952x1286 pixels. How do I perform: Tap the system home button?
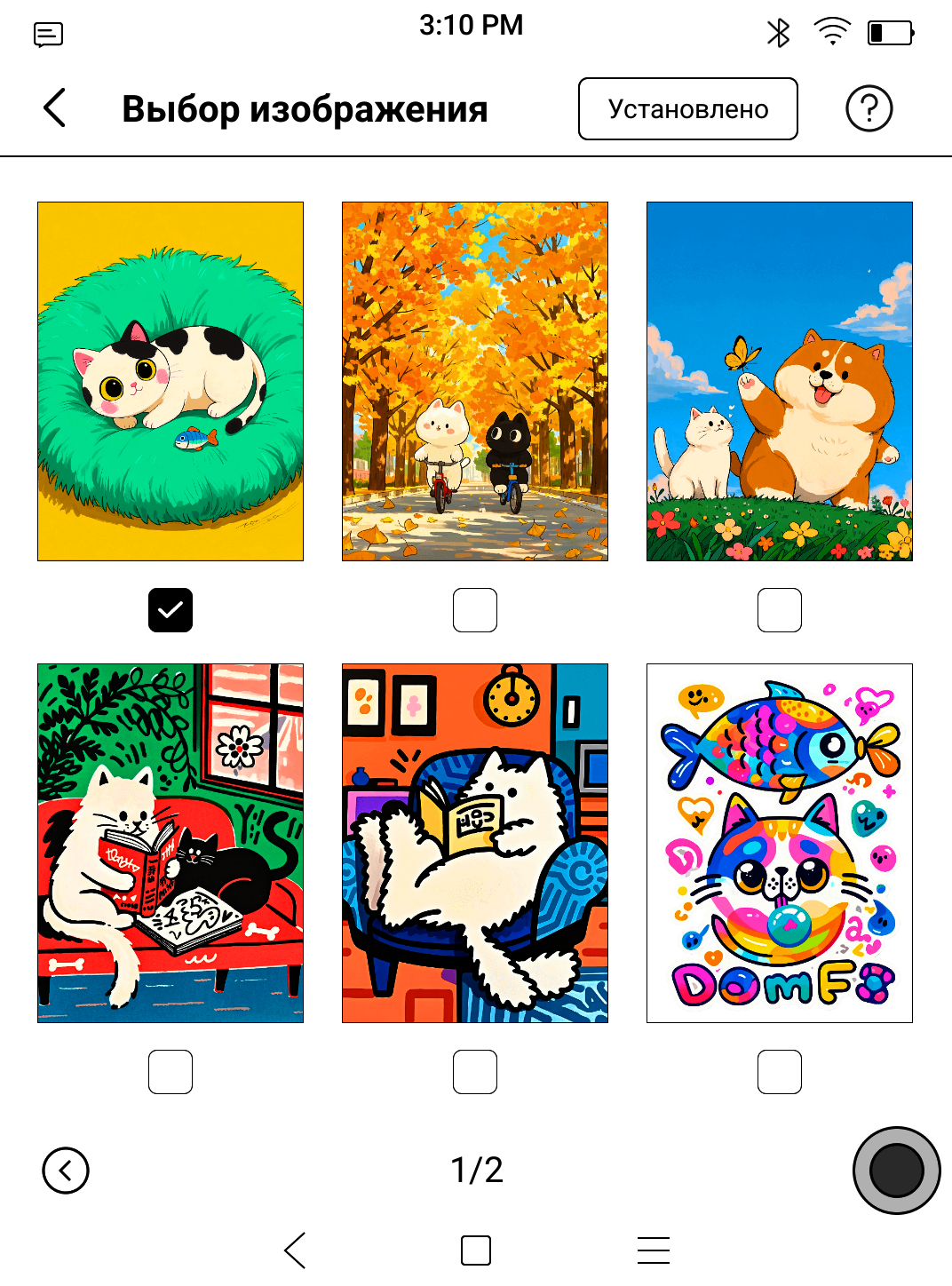[x=476, y=1250]
